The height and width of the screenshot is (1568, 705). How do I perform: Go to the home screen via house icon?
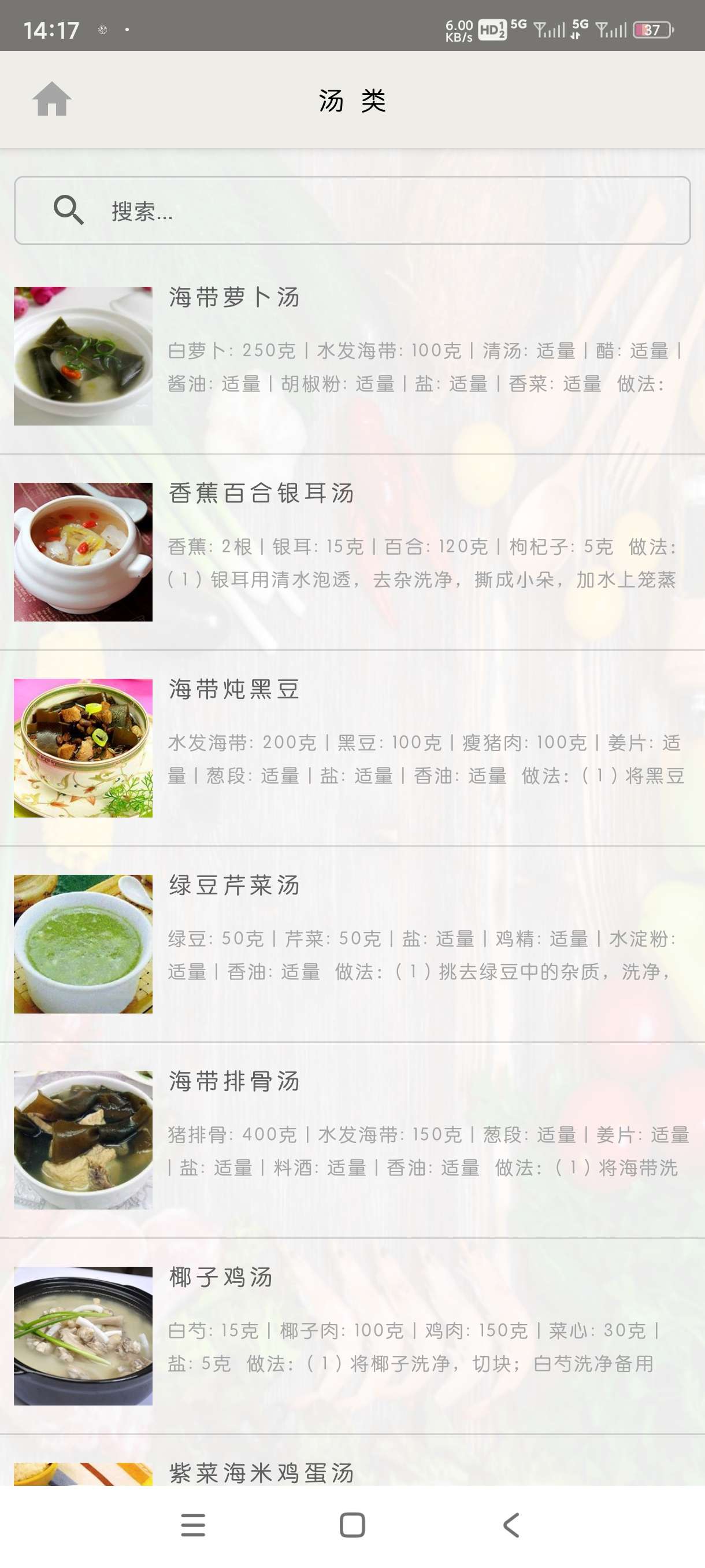pos(51,99)
